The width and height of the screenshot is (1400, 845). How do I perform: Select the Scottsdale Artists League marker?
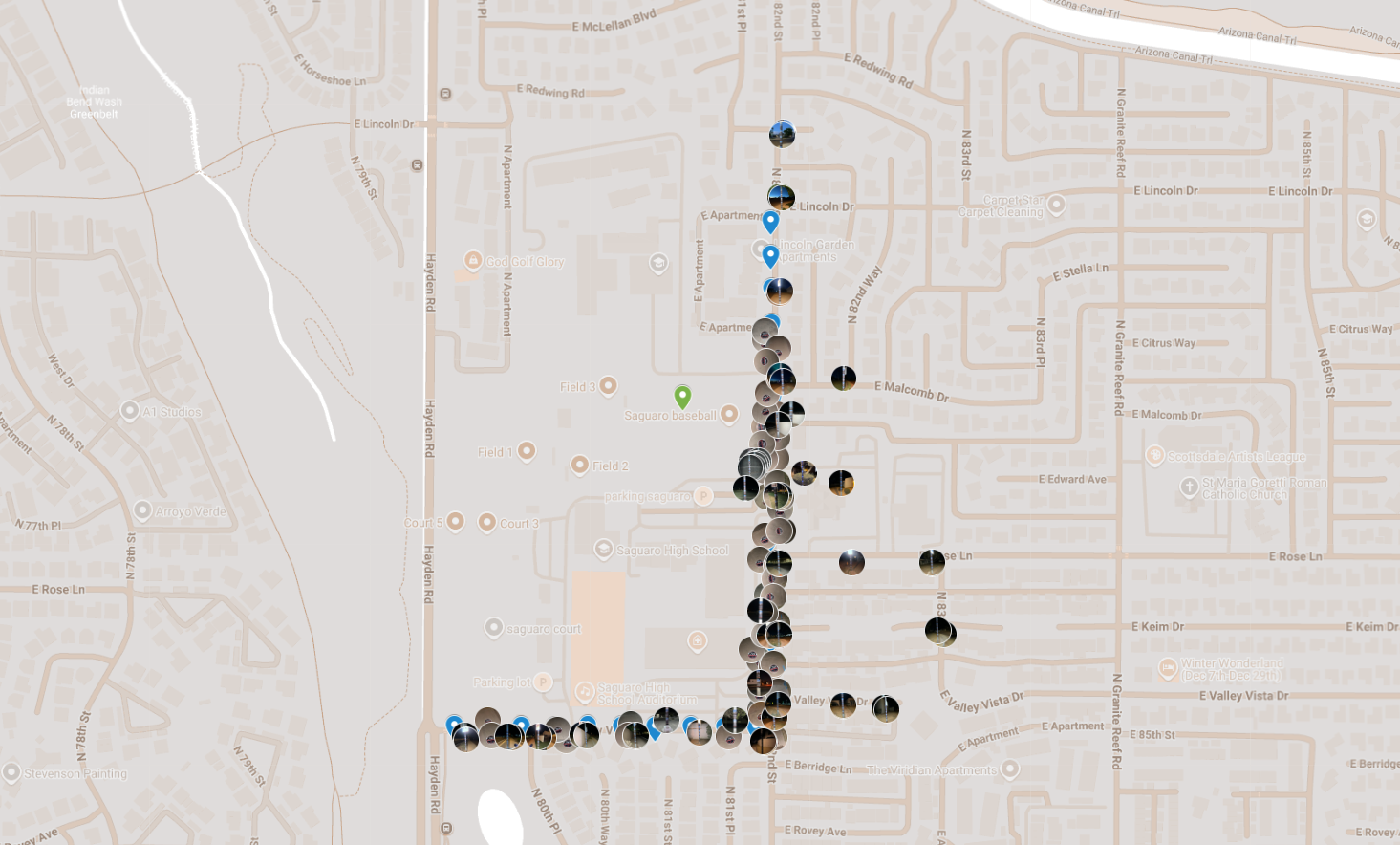tap(1154, 456)
